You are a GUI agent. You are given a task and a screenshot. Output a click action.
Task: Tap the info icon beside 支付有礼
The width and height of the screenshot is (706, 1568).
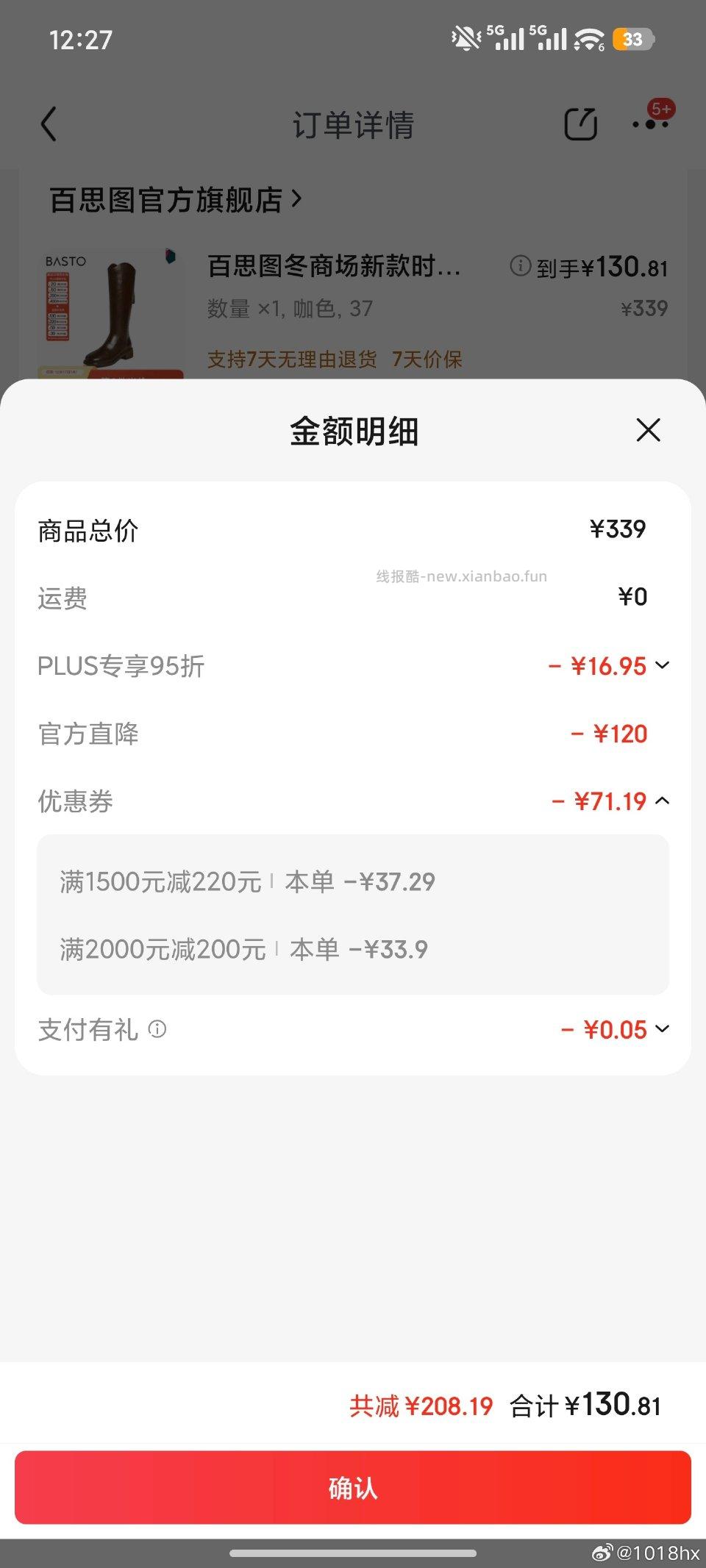pos(157,1030)
